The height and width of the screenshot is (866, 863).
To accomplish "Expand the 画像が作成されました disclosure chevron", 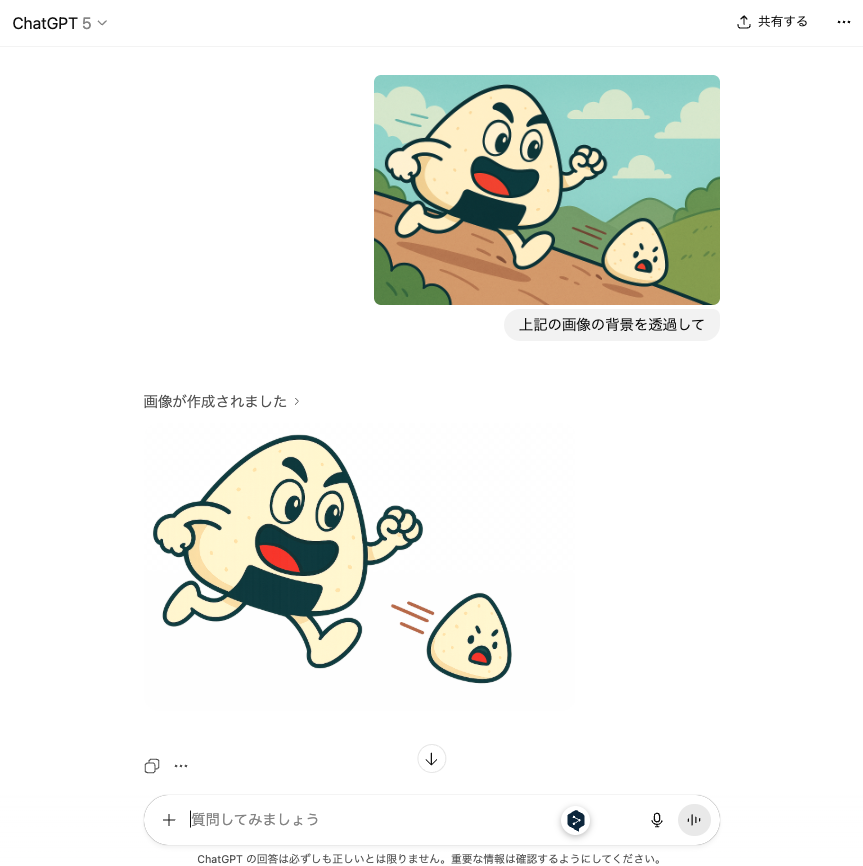I will pos(297,401).
